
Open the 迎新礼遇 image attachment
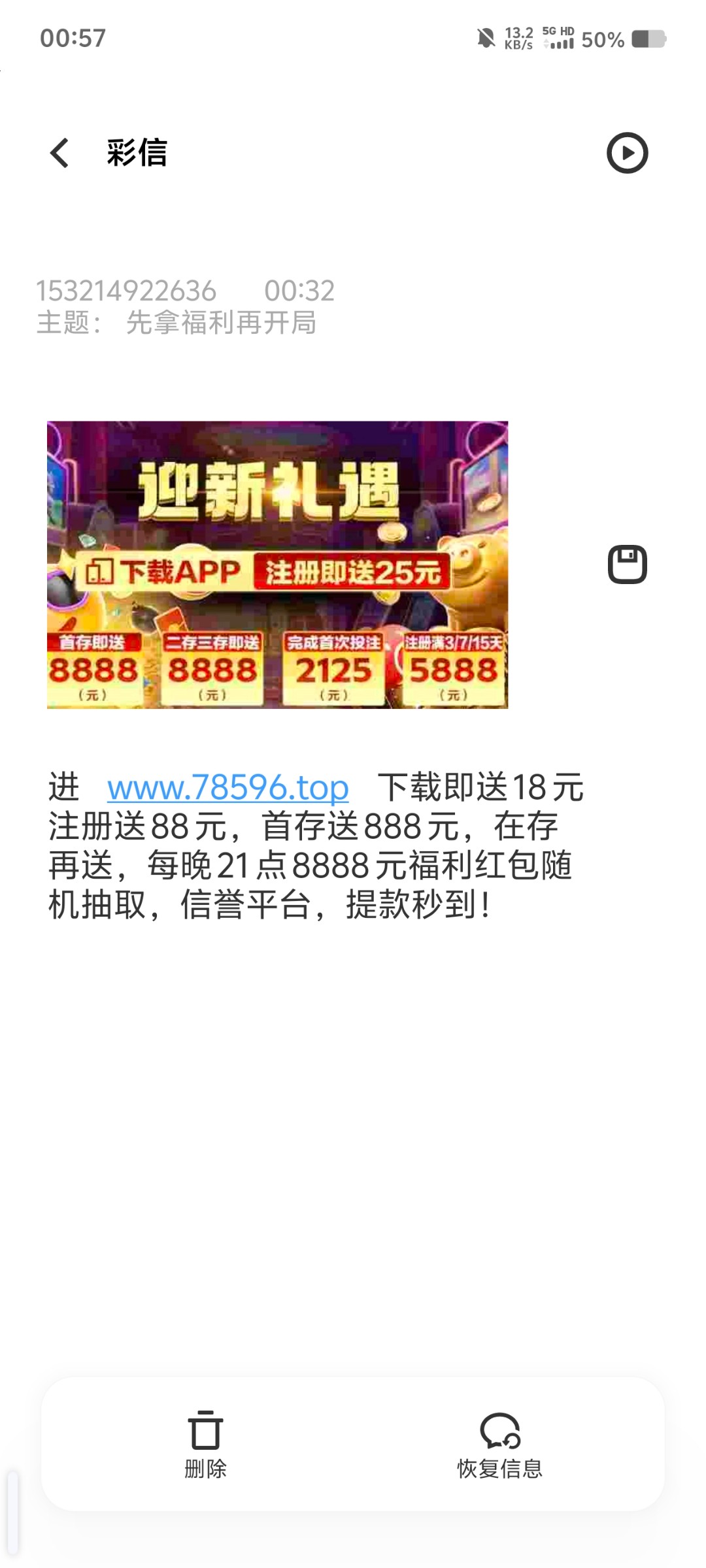(x=277, y=564)
